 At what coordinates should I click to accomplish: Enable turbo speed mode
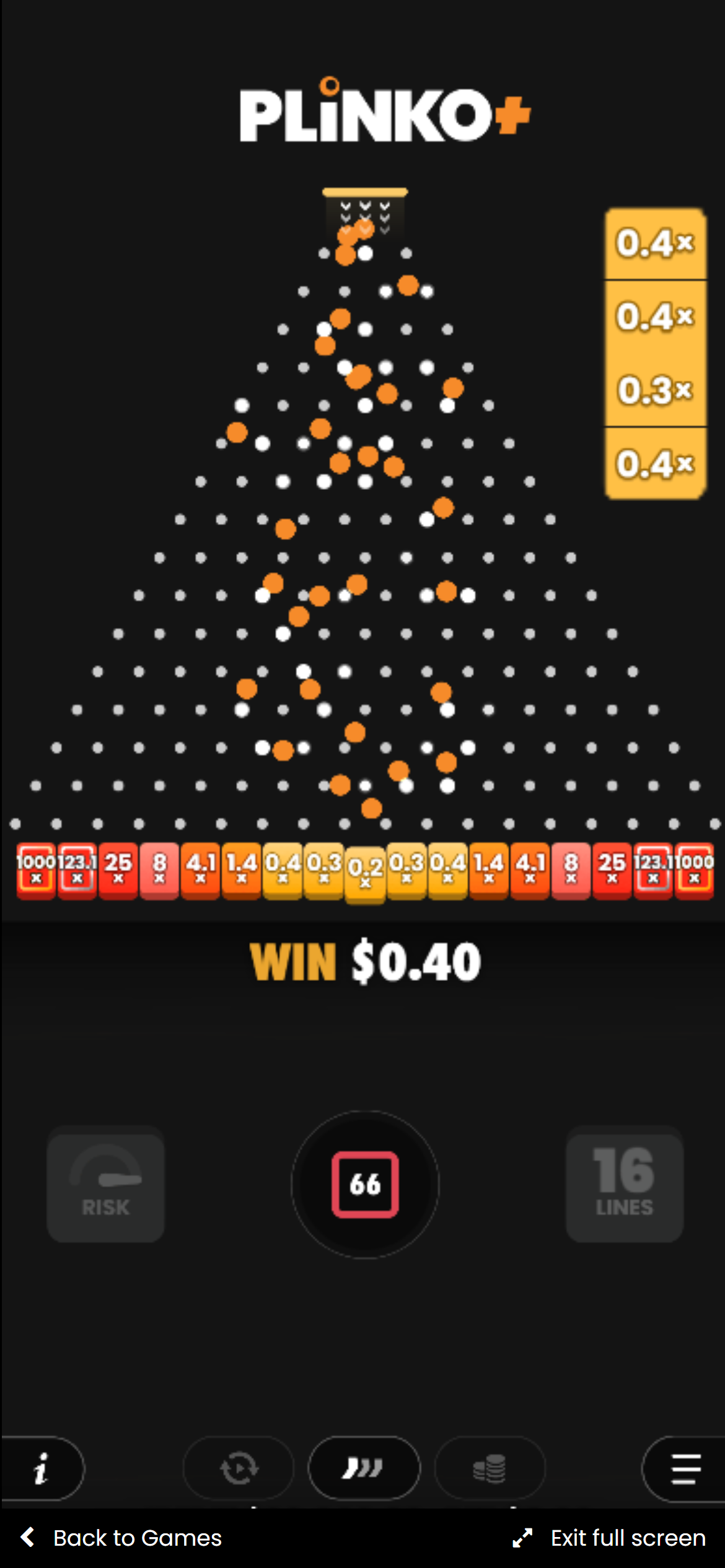[364, 1468]
